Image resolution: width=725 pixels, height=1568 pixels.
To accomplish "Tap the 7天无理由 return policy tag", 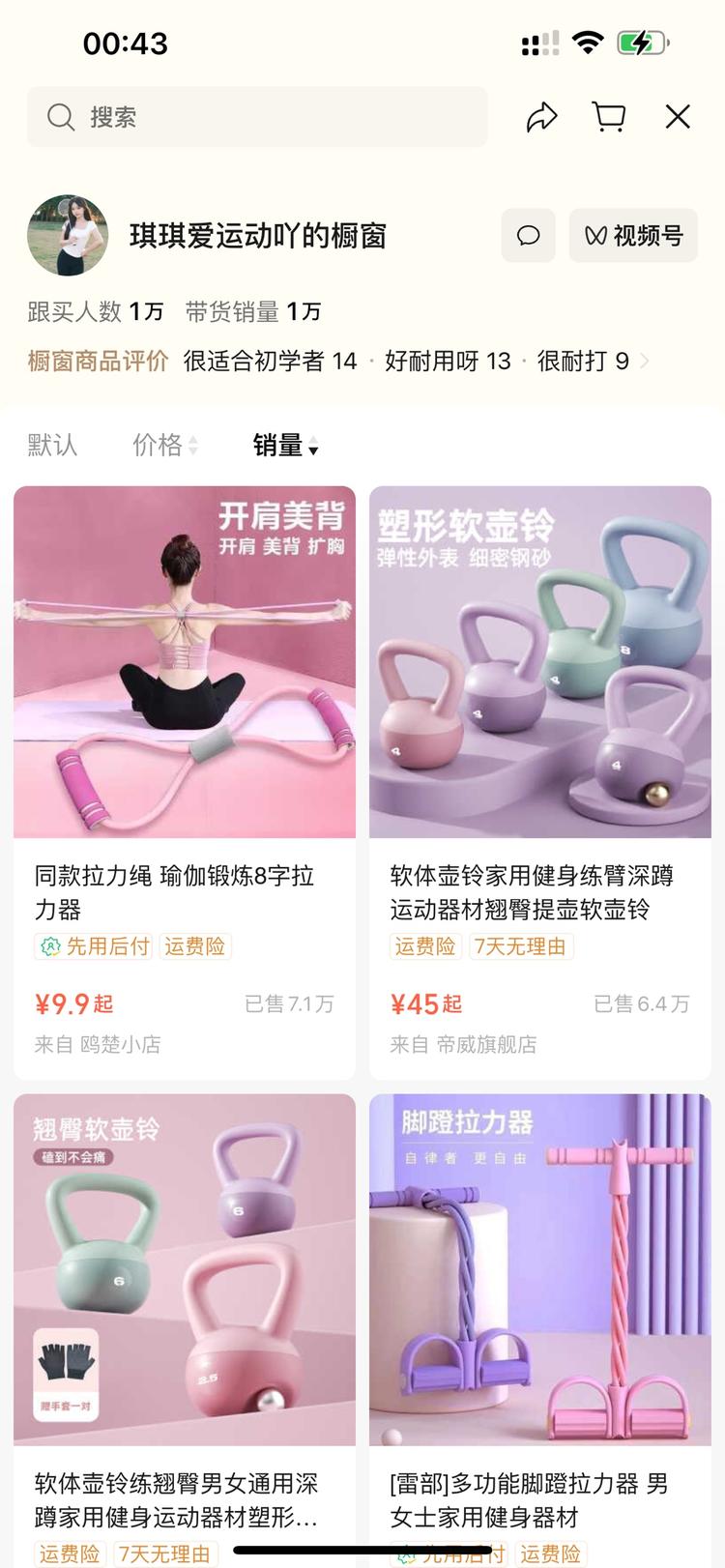I will 521,946.
